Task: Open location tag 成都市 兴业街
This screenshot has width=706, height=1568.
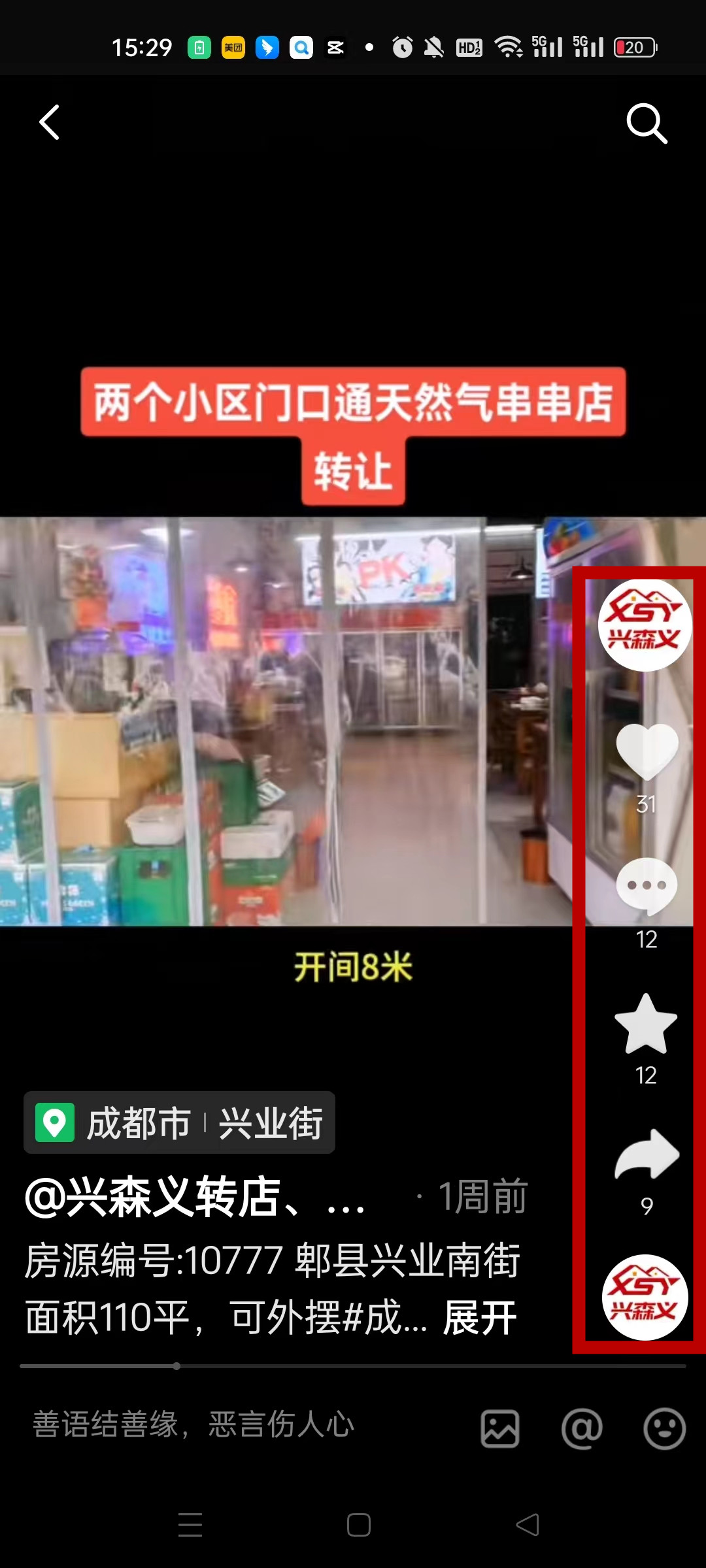Action: (179, 1122)
